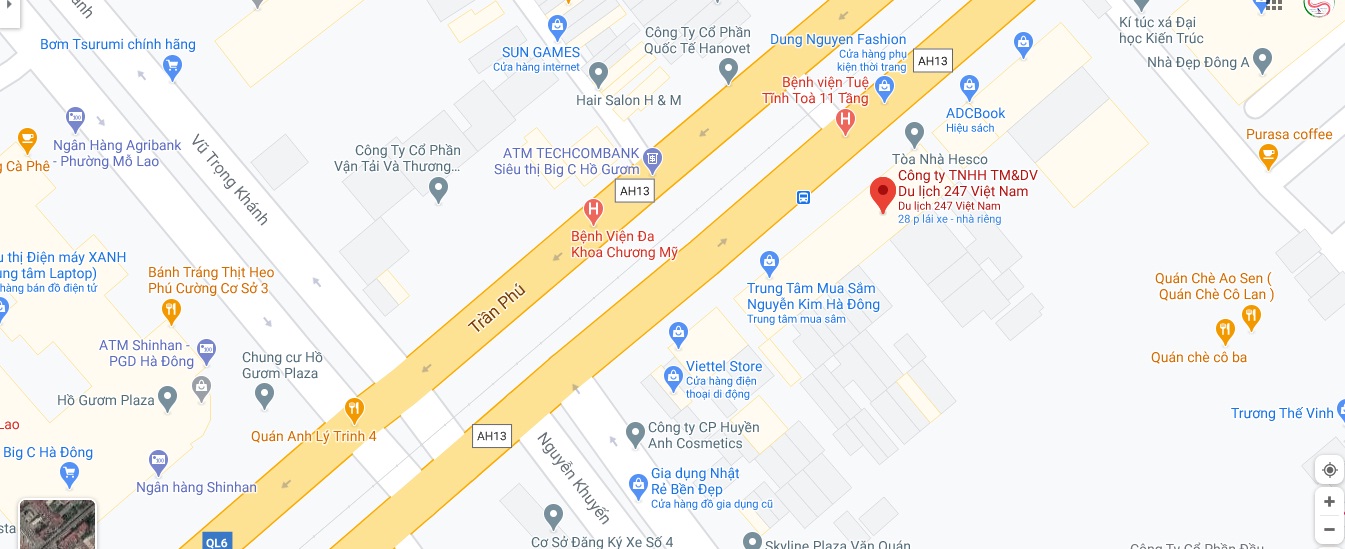Open Bánh Tráng Thịt Heo Phú Cường marker
Viewport: 1345px width, 549px height.
point(171,311)
